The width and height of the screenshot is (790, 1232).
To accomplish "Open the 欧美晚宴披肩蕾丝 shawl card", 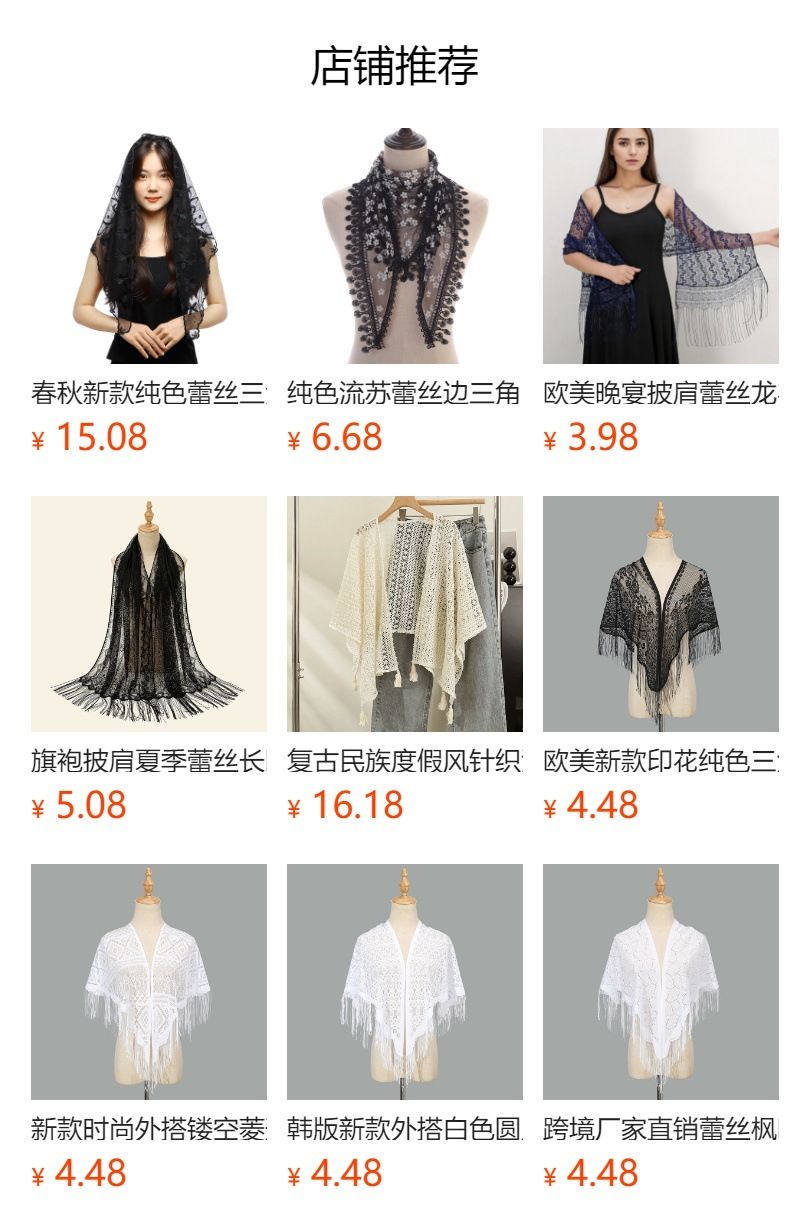I will (x=660, y=246).
